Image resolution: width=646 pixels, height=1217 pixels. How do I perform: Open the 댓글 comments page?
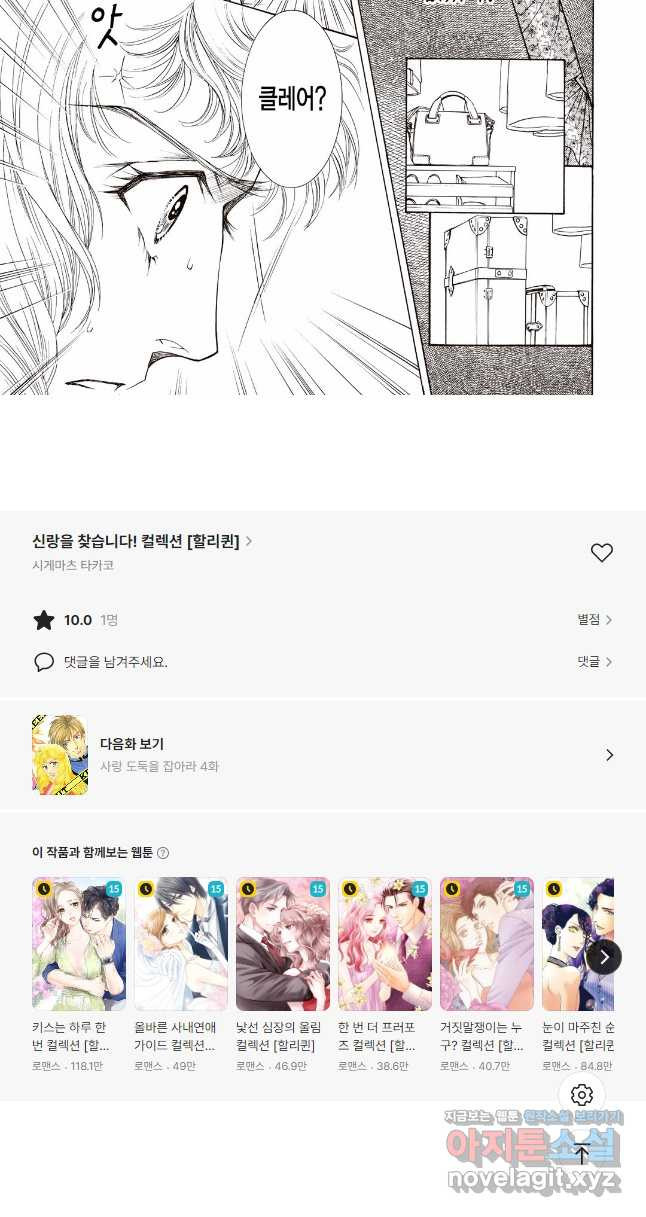[x=594, y=662]
